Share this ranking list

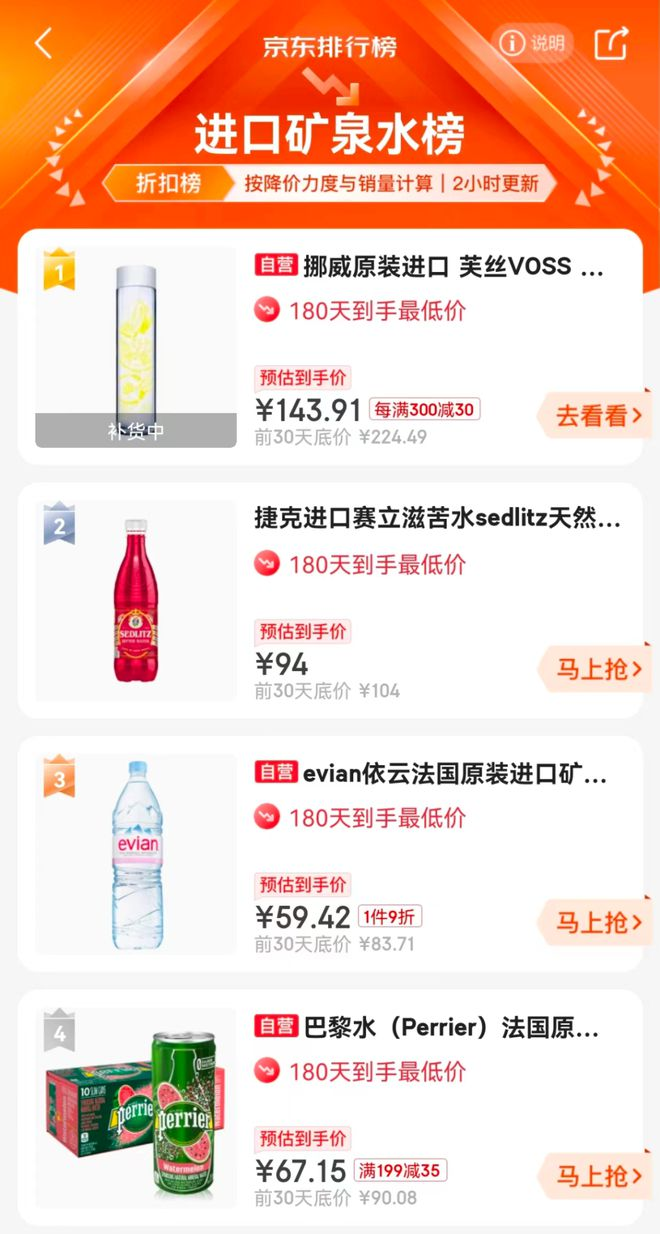(x=611, y=43)
